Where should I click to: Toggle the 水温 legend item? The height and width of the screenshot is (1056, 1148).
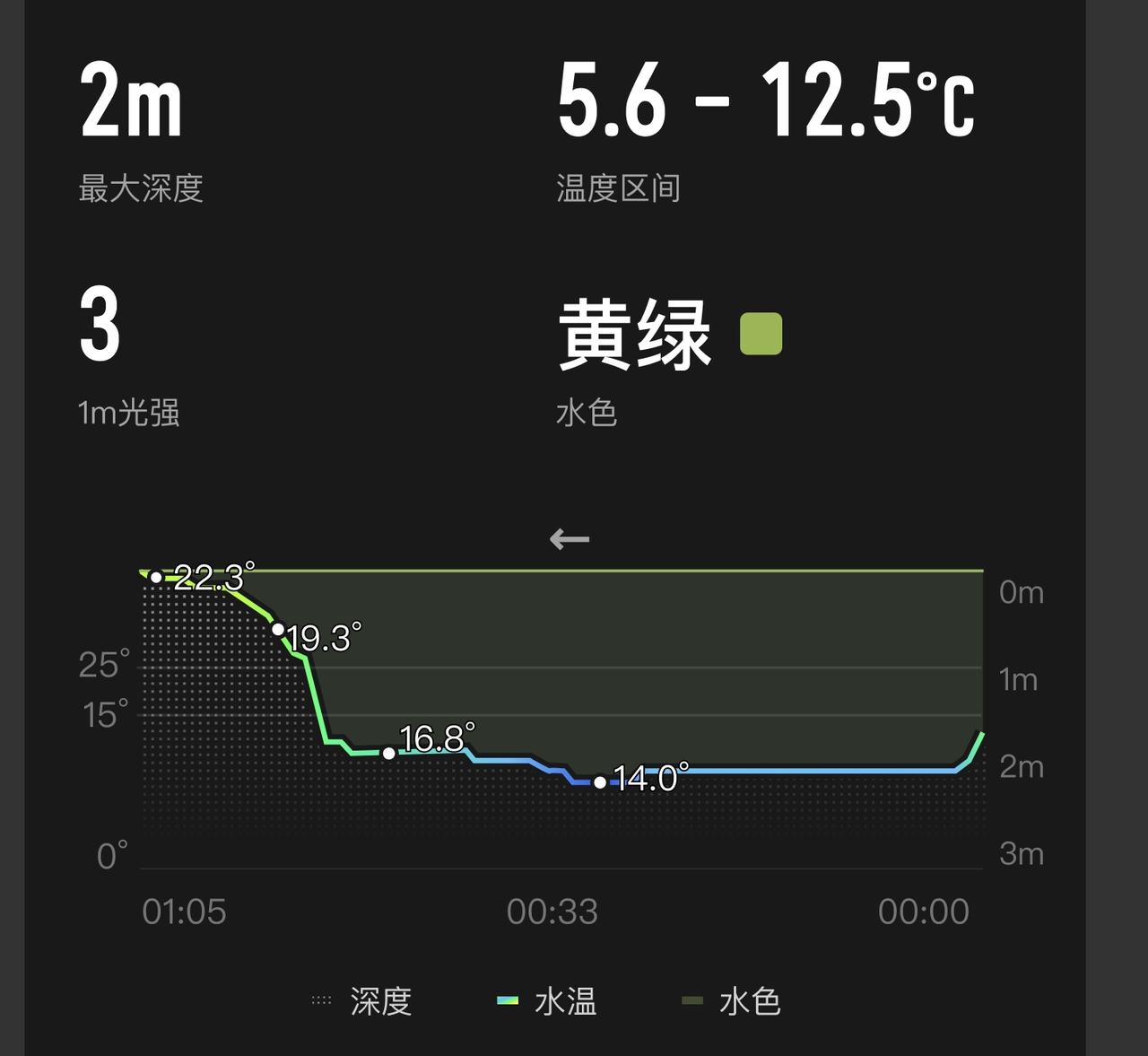[548, 1001]
